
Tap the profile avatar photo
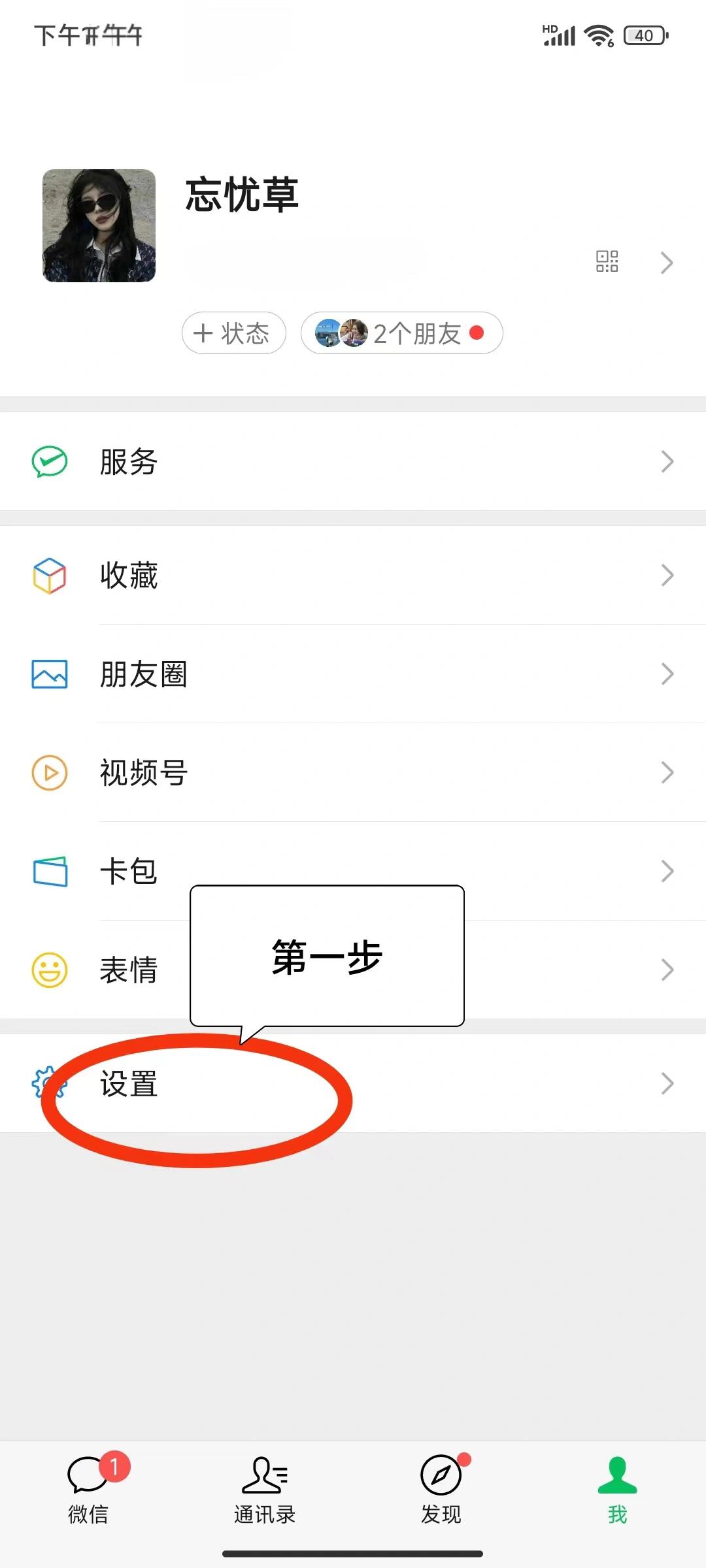pyautogui.click(x=99, y=226)
